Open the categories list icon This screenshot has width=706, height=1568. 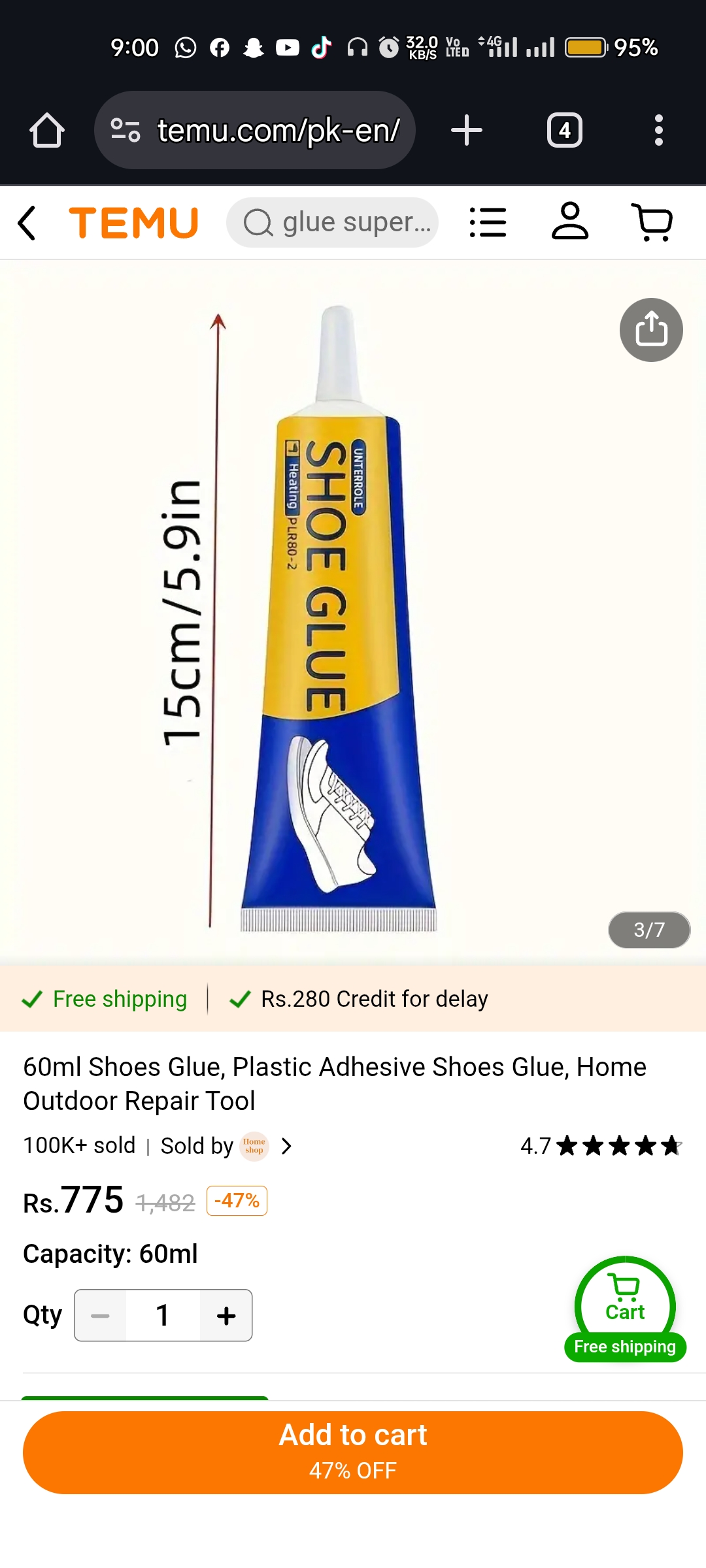pos(488,223)
